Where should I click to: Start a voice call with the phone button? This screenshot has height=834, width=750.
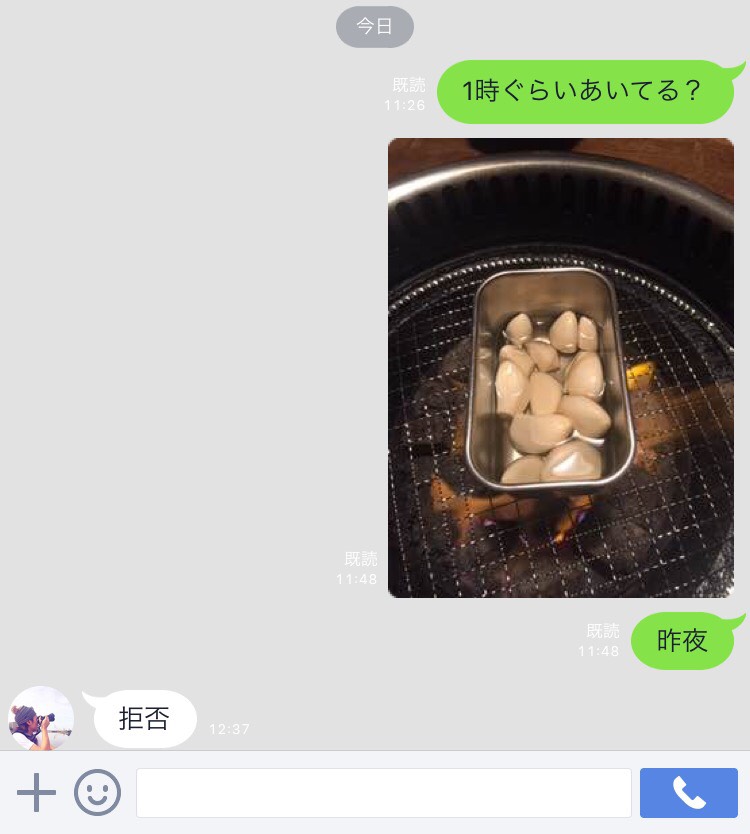pos(688,793)
